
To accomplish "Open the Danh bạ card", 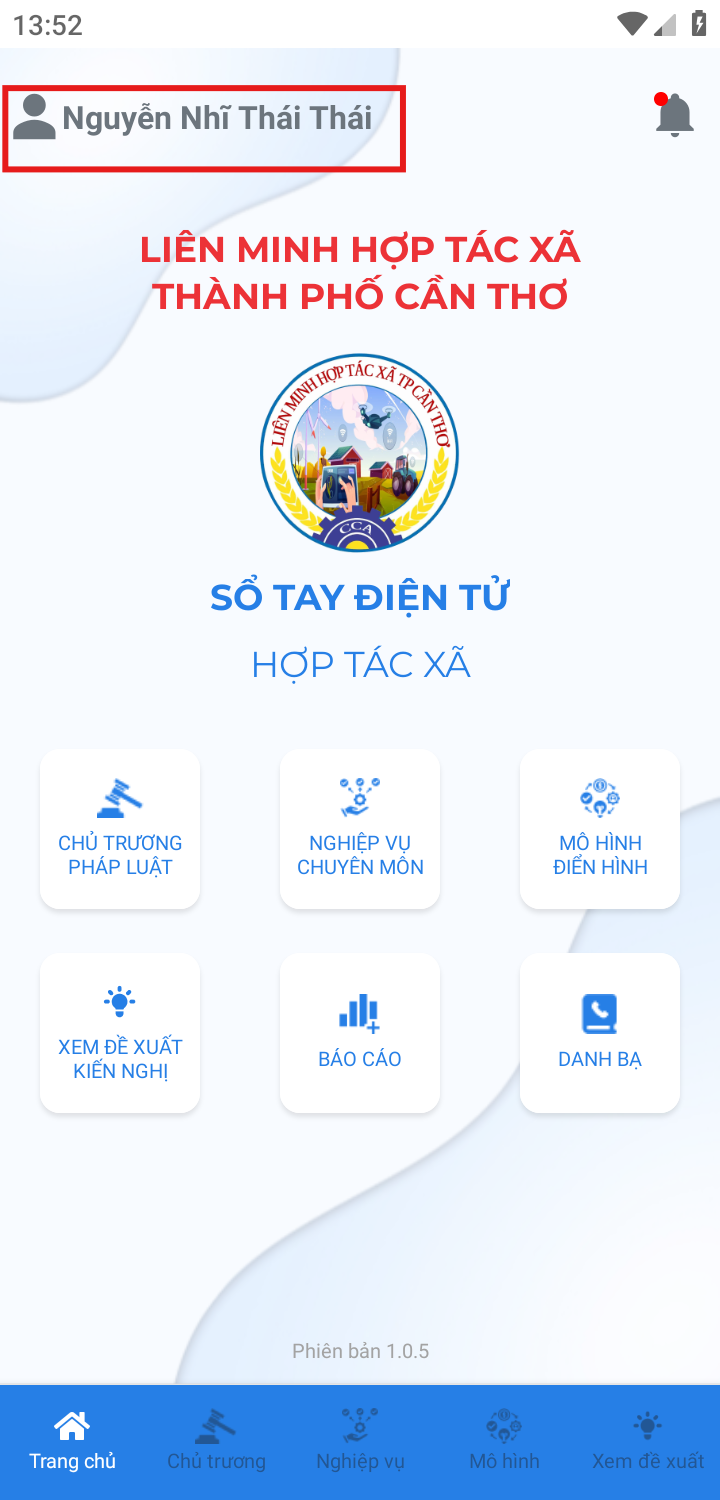I will 600,1033.
